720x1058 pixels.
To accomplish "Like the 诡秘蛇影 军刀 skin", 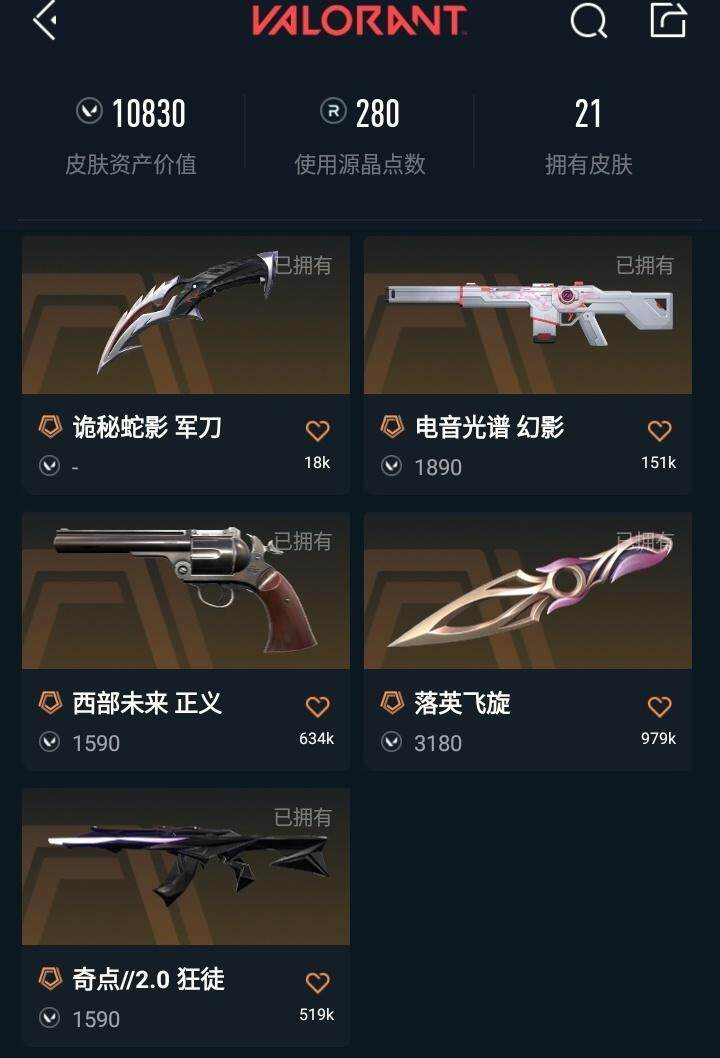I will (317, 431).
